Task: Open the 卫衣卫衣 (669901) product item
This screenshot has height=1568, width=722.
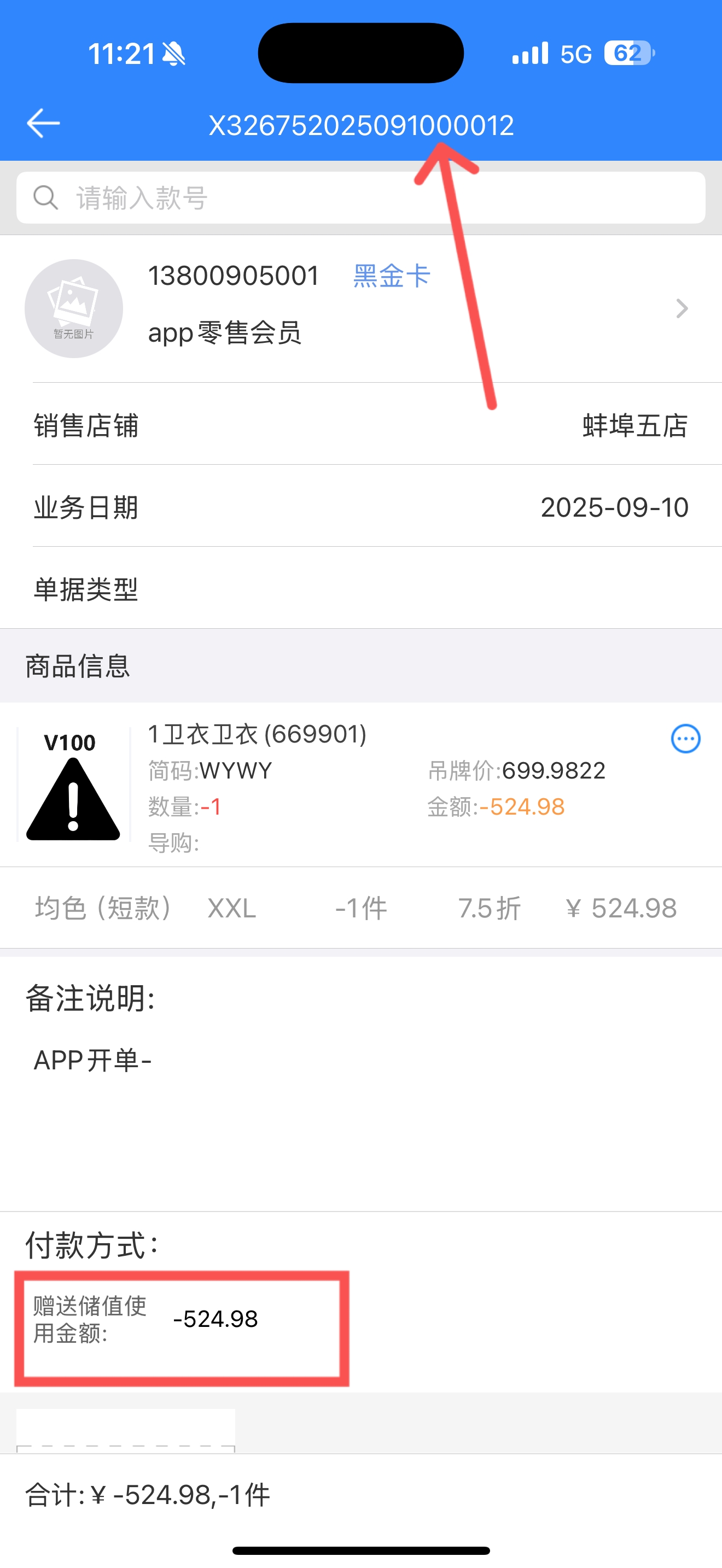Action: click(x=361, y=785)
